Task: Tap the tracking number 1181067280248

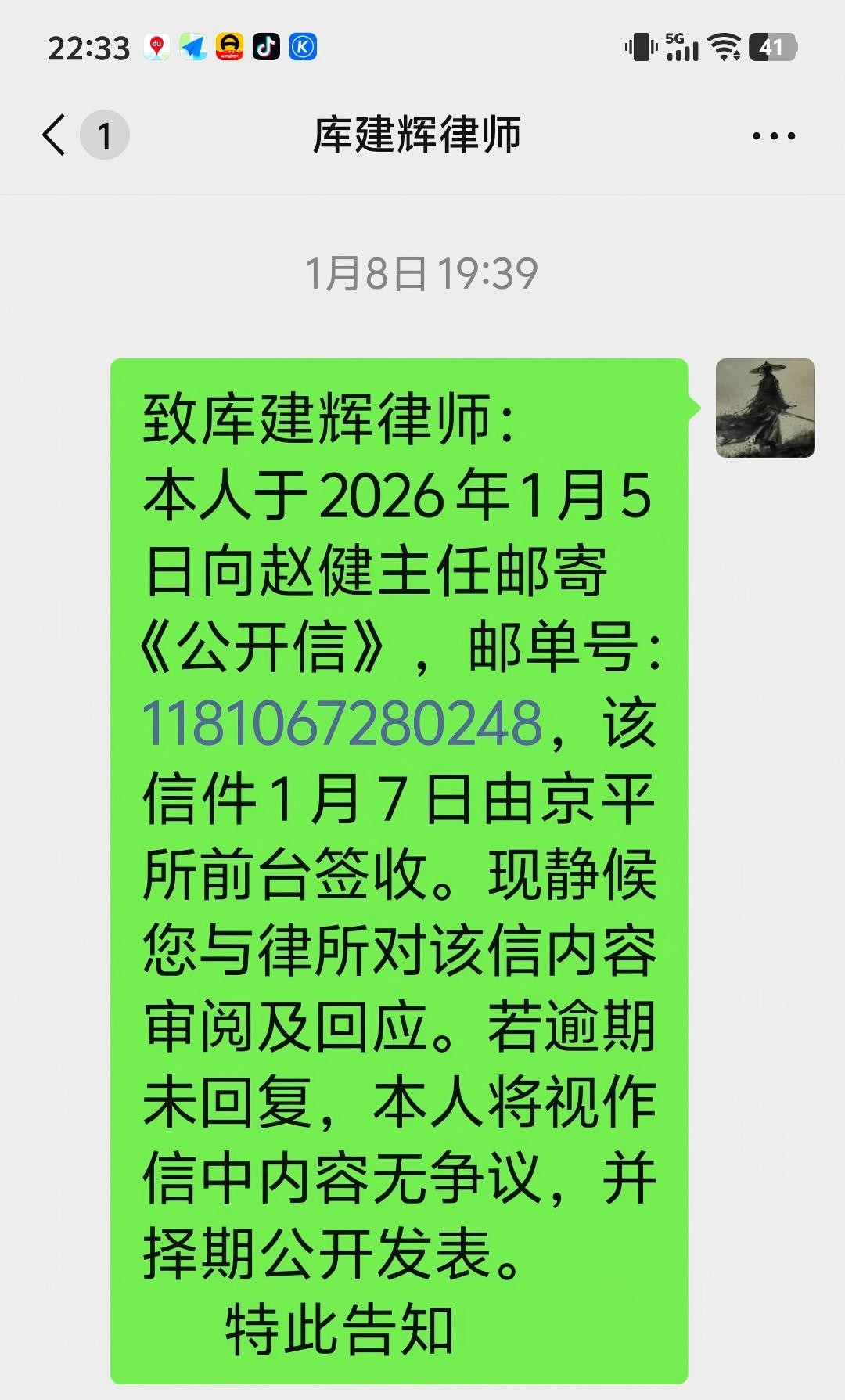Action: [x=342, y=722]
